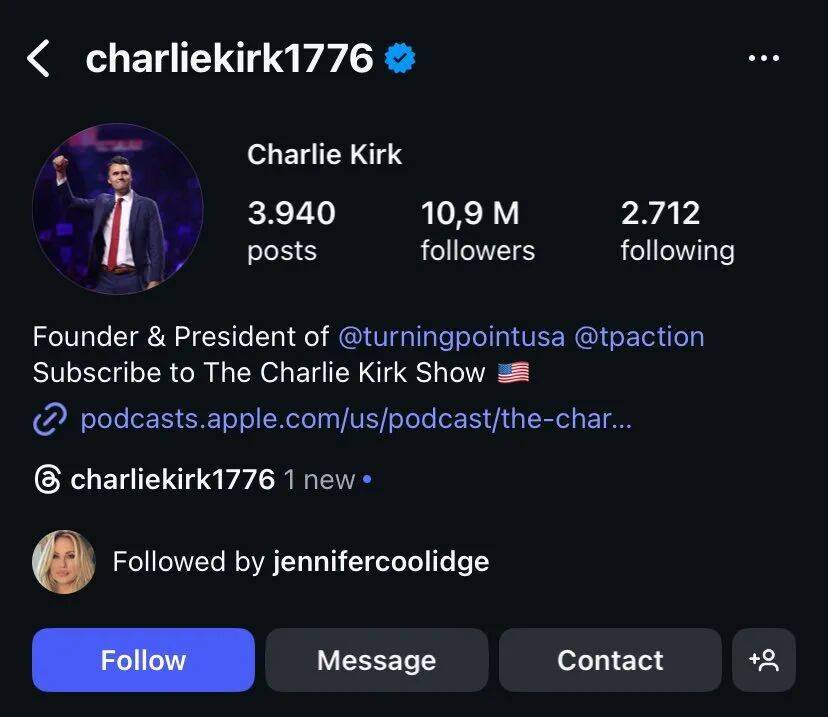This screenshot has height=717, width=828.
Task: Tap the Message button
Action: pos(376,660)
